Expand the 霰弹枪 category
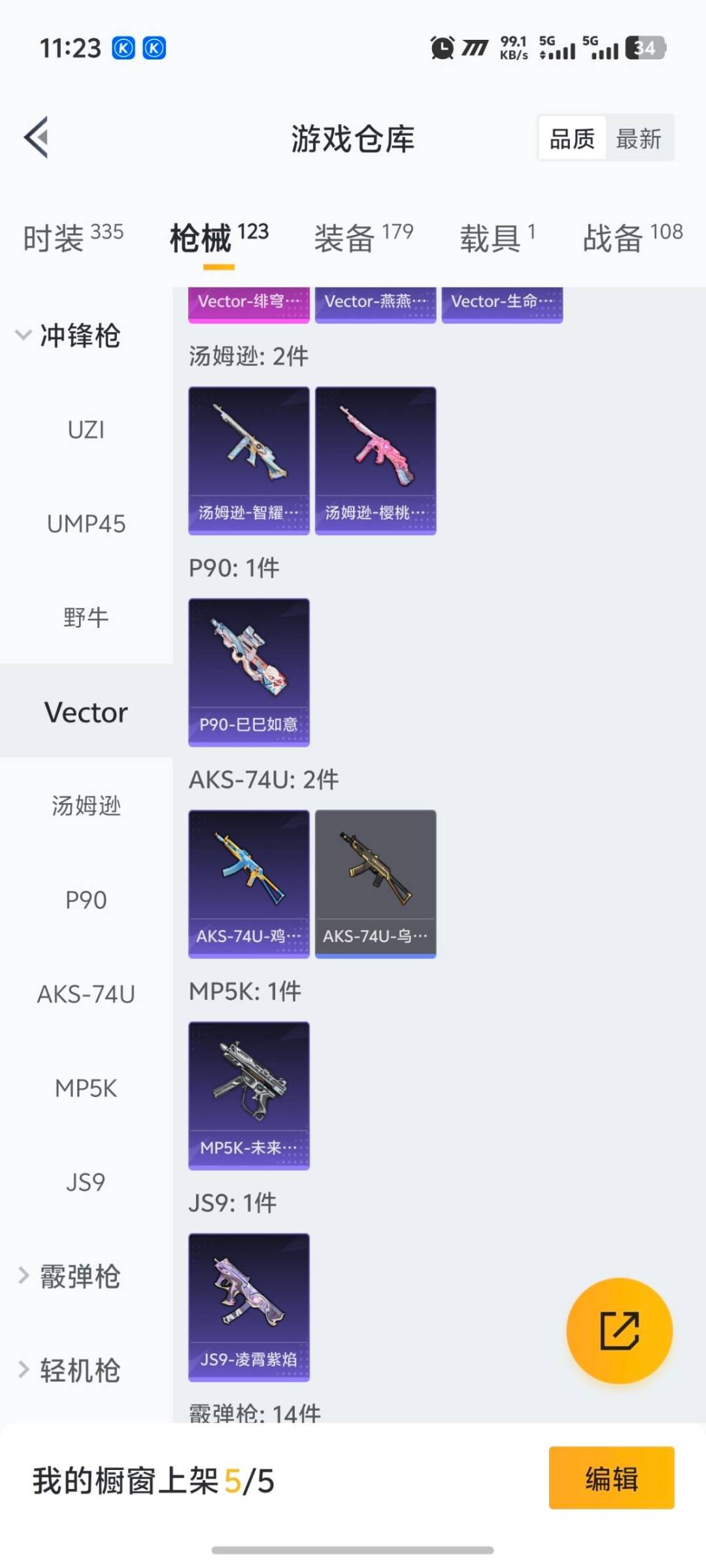Viewport: 706px width, 1568px height. pyautogui.click(x=69, y=1277)
